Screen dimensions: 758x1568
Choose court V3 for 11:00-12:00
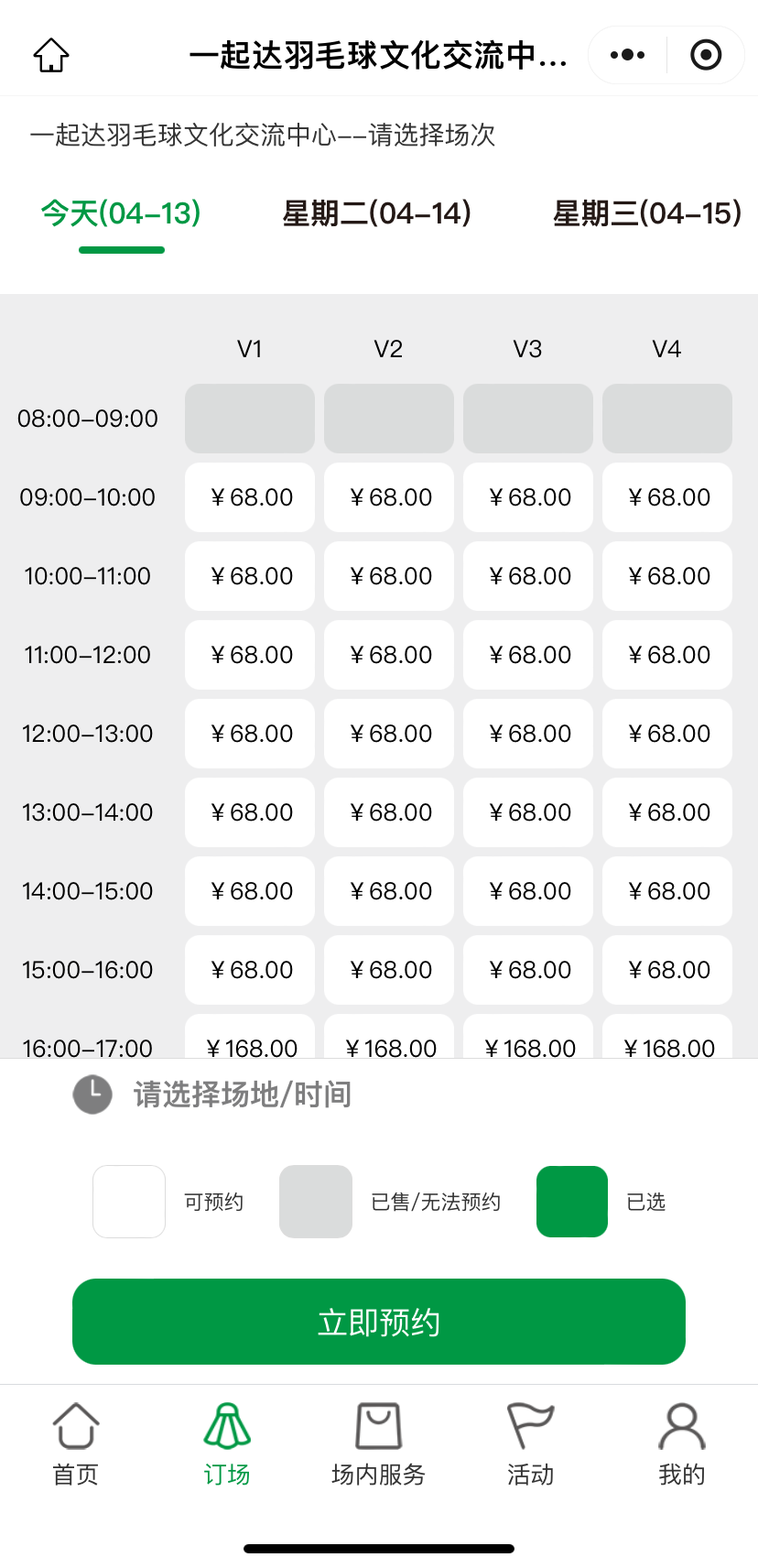coord(528,655)
